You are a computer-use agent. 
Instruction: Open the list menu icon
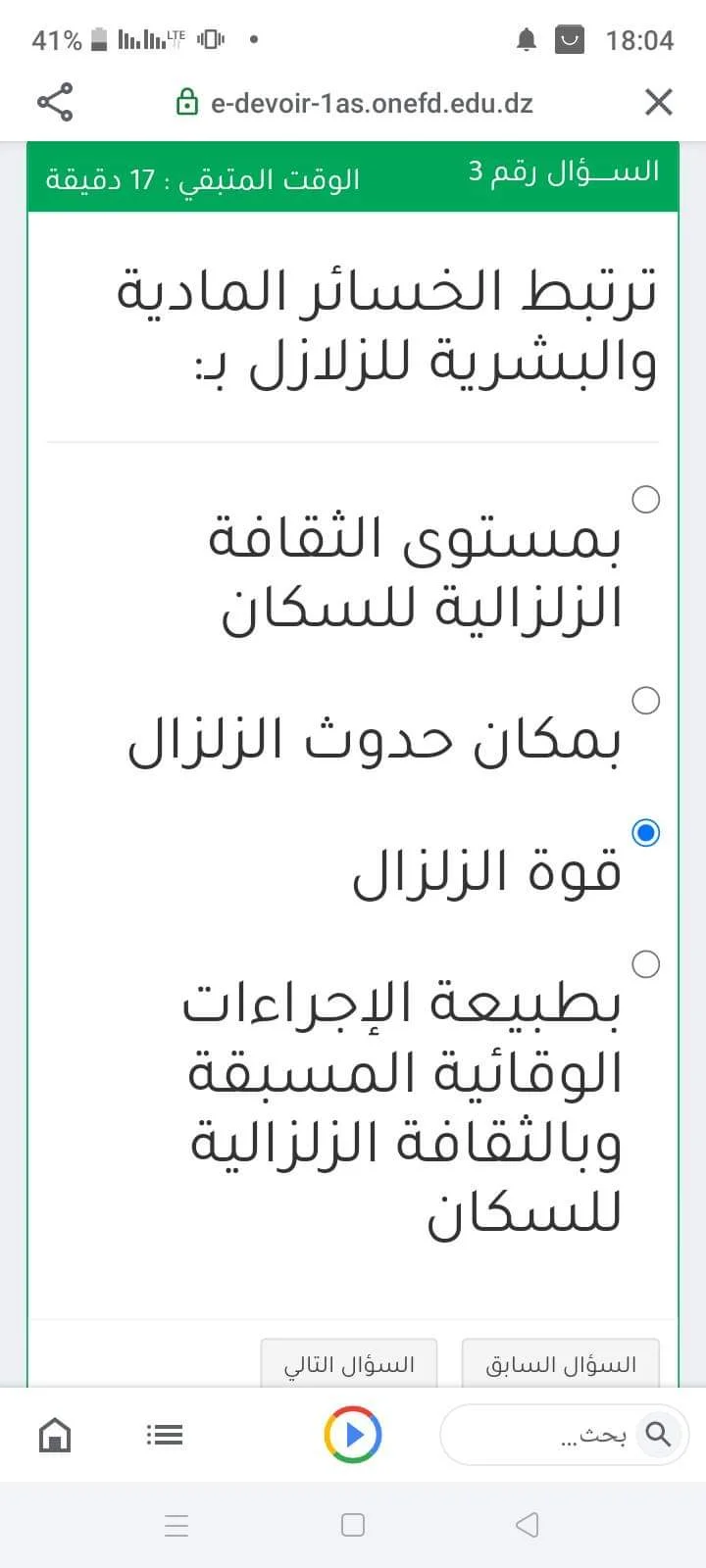[x=164, y=1435]
